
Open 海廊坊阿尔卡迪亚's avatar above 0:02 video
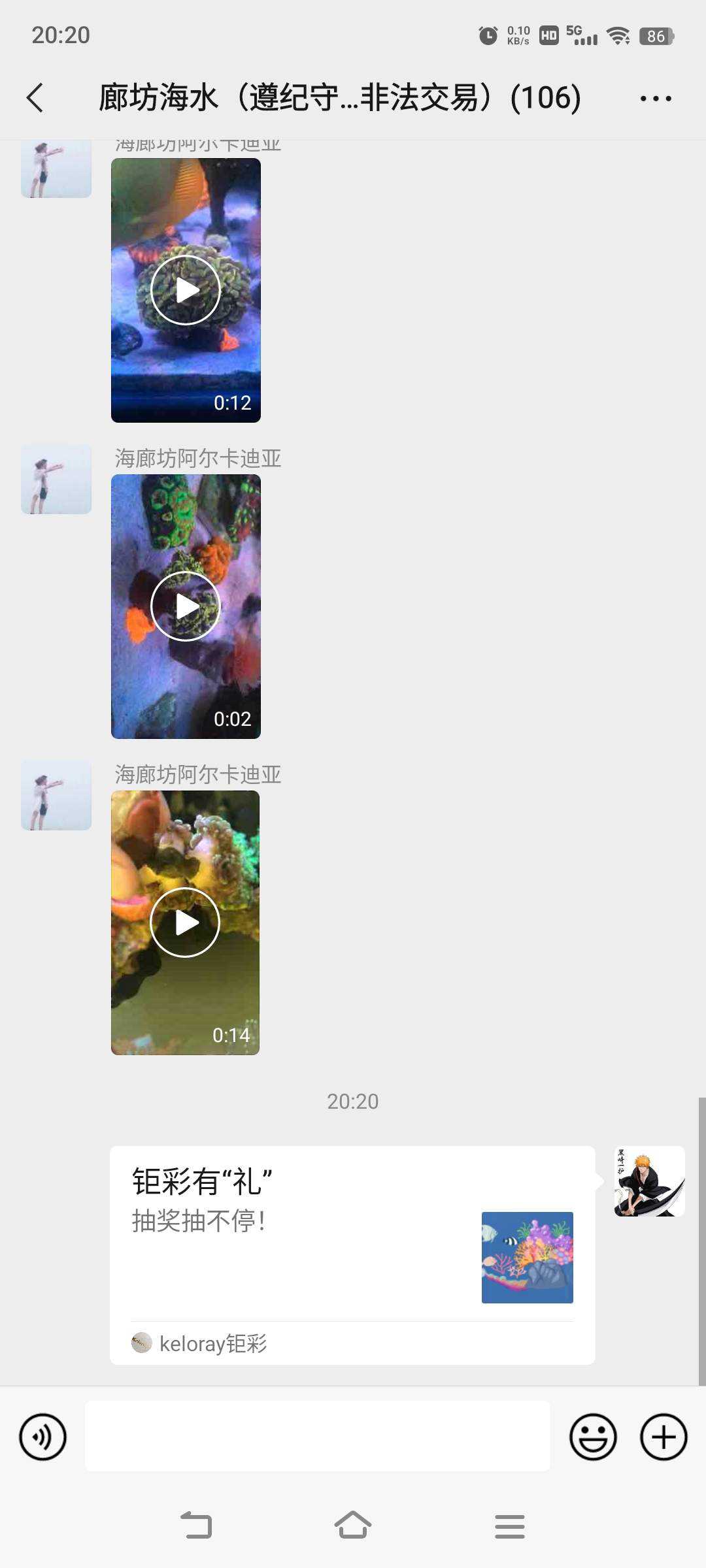pos(56,480)
